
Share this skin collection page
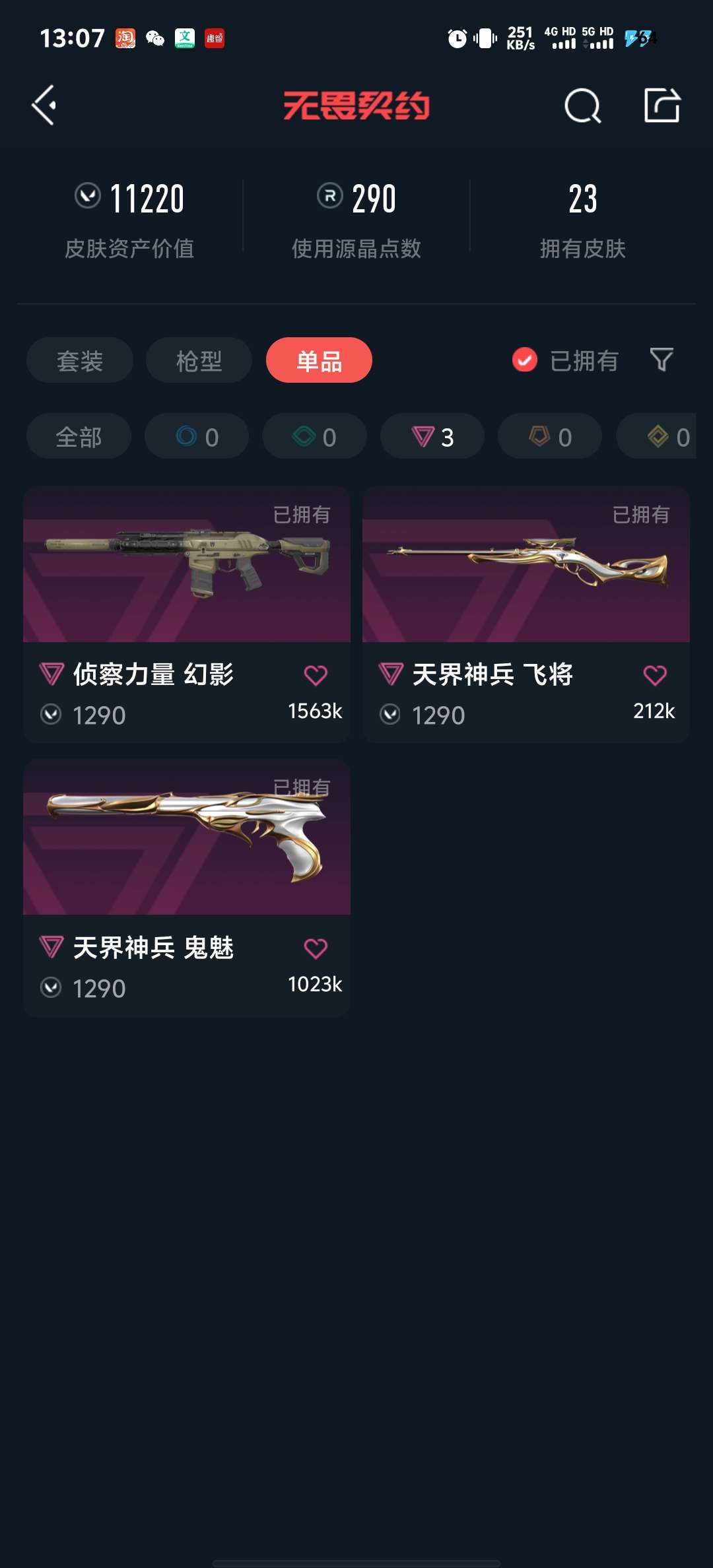(x=662, y=106)
